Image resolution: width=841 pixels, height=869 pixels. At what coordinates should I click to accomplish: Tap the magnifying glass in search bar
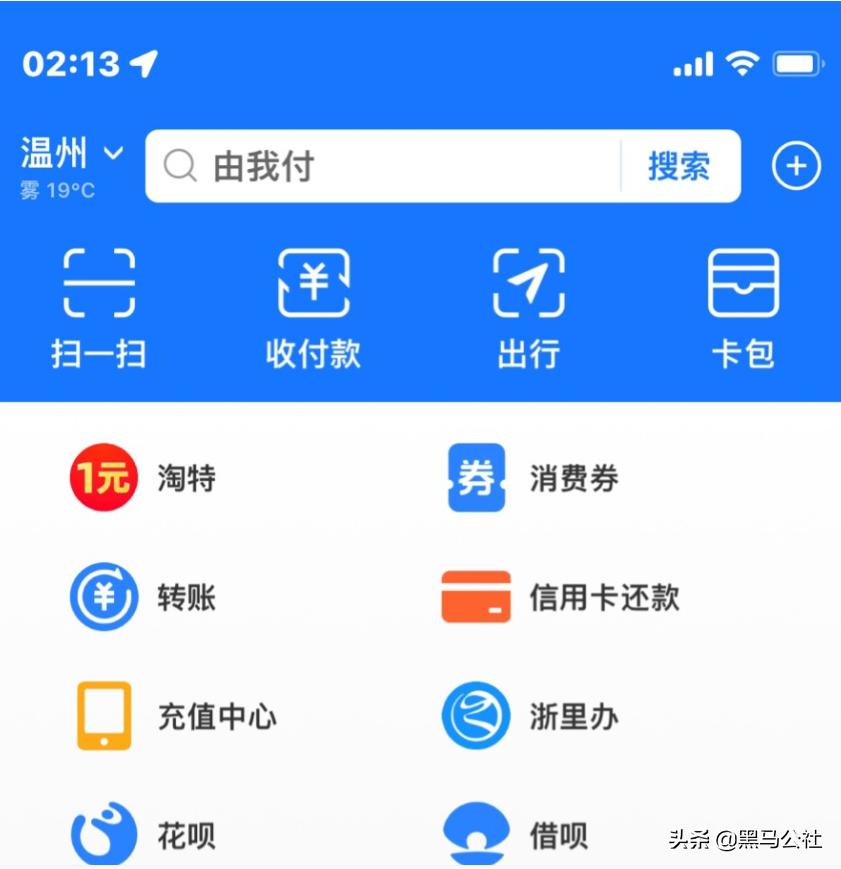tap(181, 167)
